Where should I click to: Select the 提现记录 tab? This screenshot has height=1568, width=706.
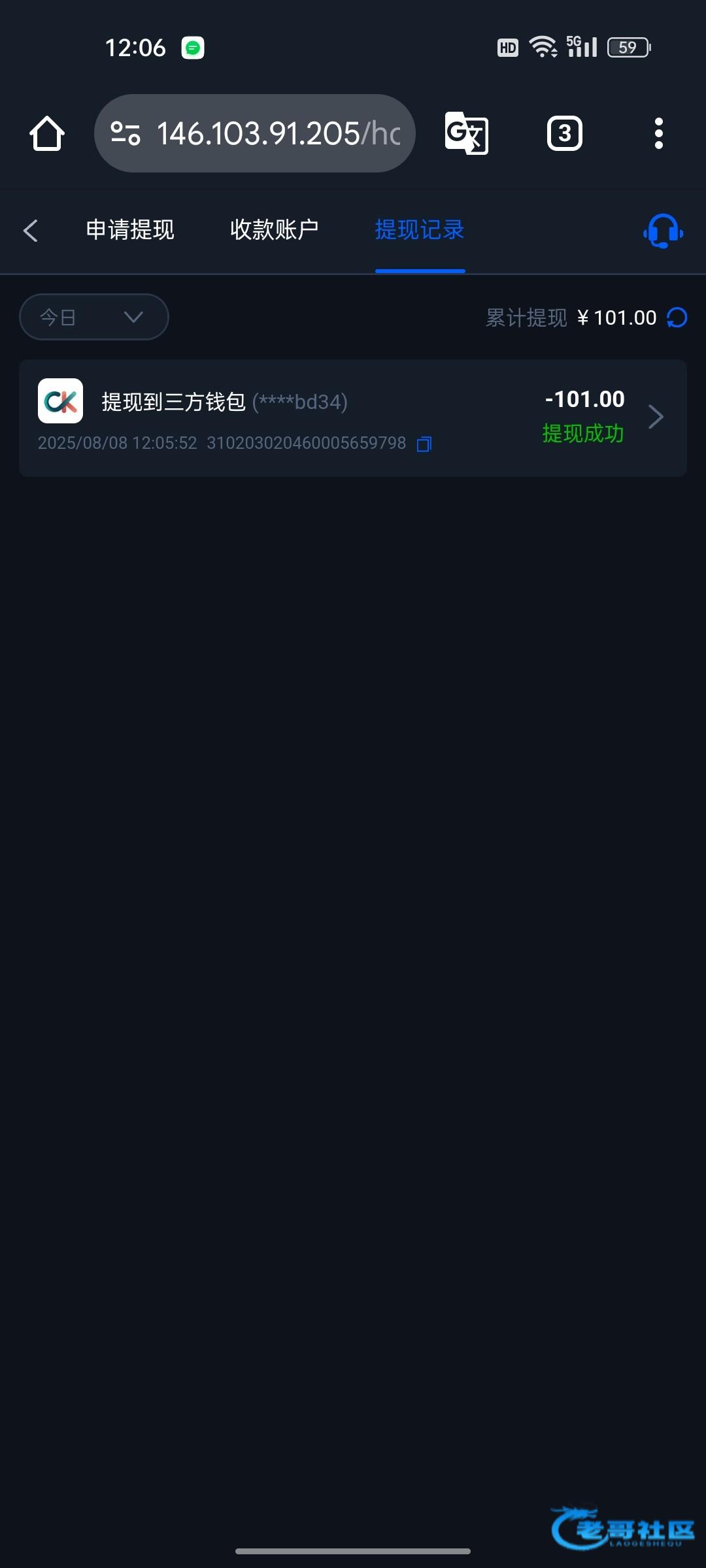pos(420,230)
